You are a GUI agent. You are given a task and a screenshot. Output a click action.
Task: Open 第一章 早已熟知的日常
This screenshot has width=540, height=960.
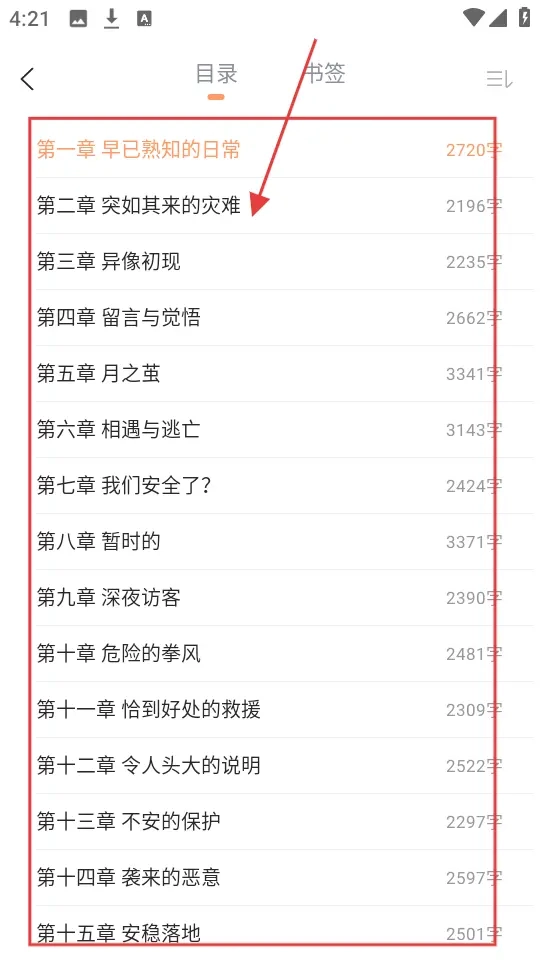point(270,150)
